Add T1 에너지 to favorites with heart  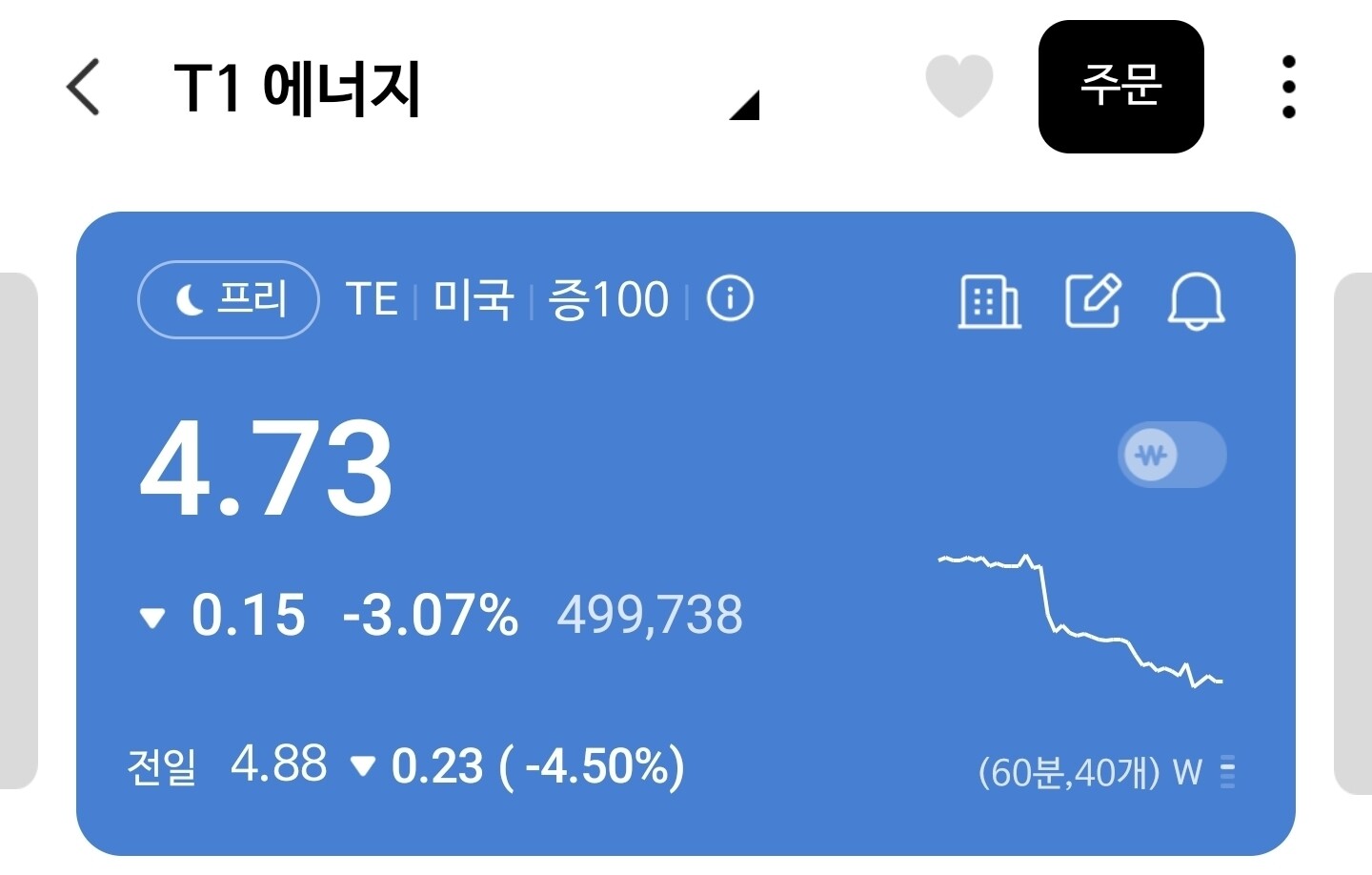pos(959,86)
